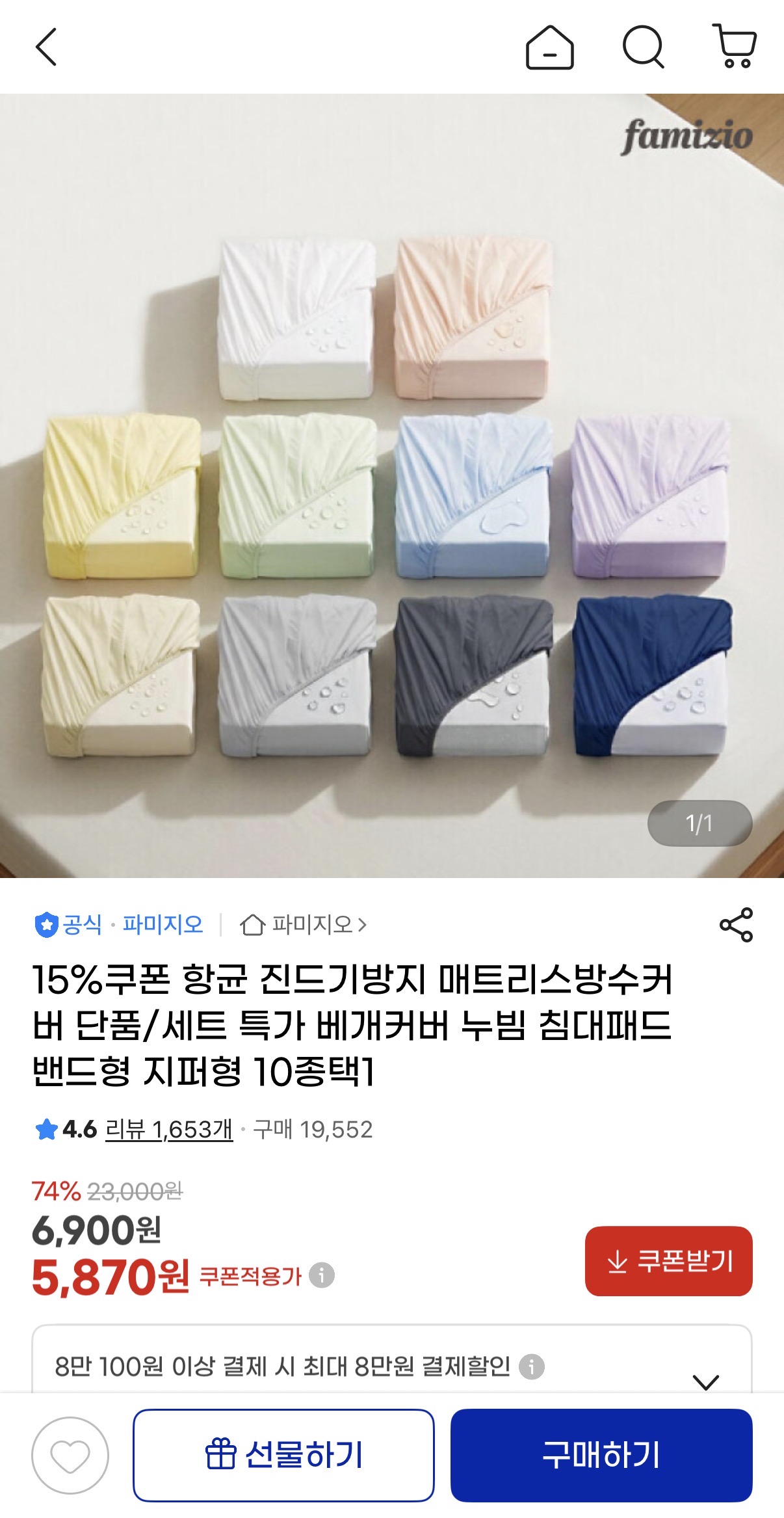The width and height of the screenshot is (784, 1518).
Task: Open the 파미지오 store home link
Action: tap(304, 924)
